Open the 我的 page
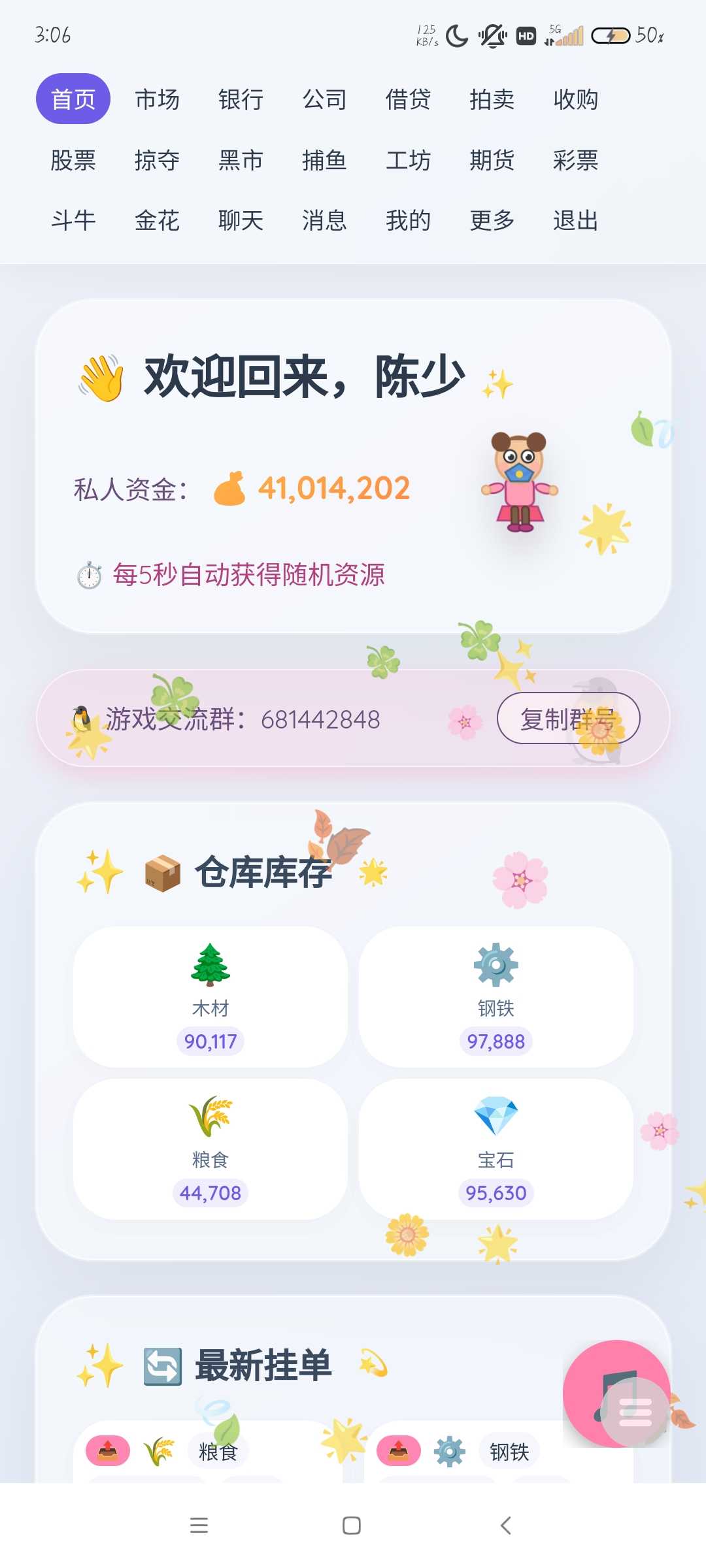 tap(408, 221)
